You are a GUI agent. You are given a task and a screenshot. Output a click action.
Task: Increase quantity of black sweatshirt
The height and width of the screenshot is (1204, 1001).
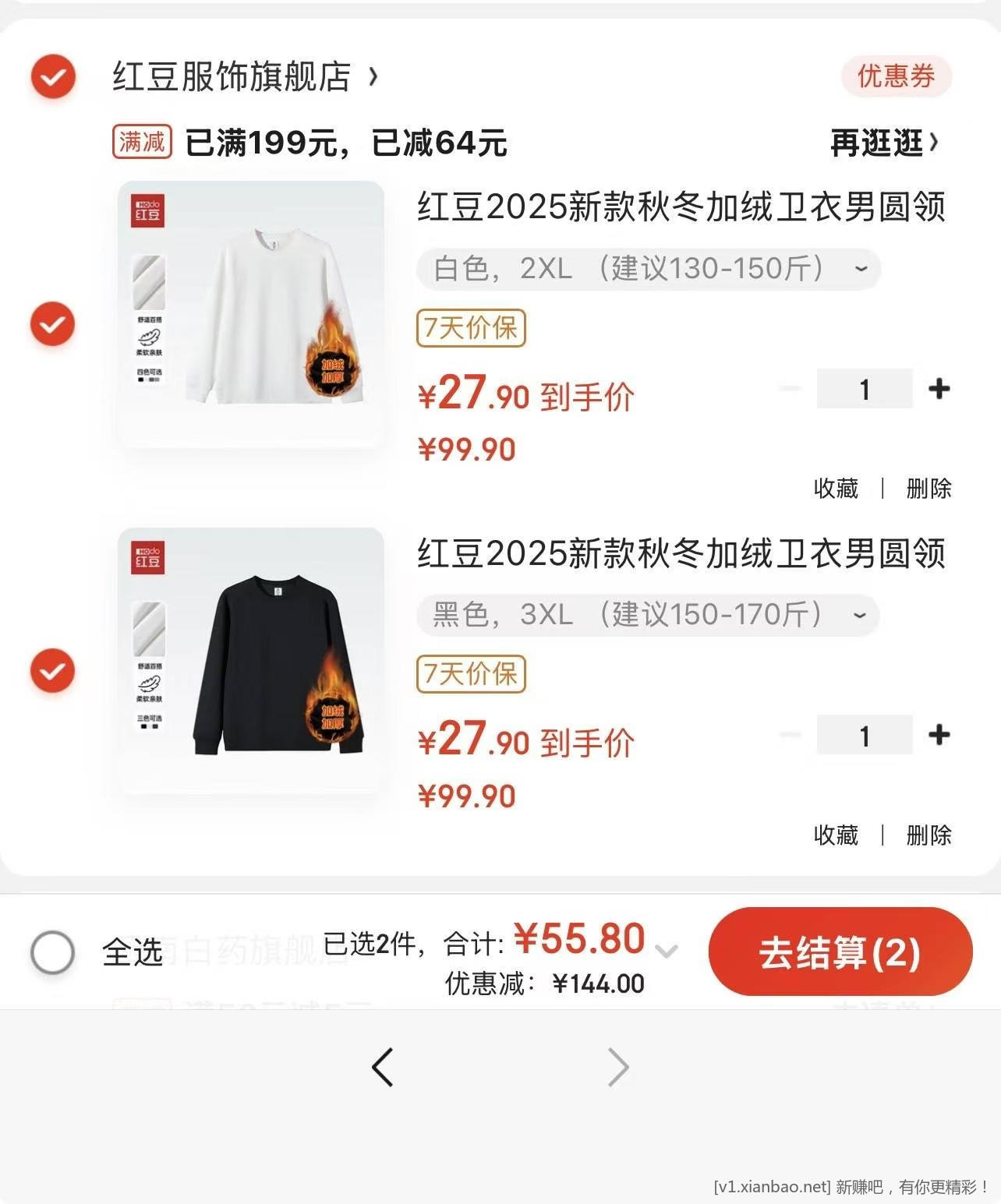pos(939,734)
